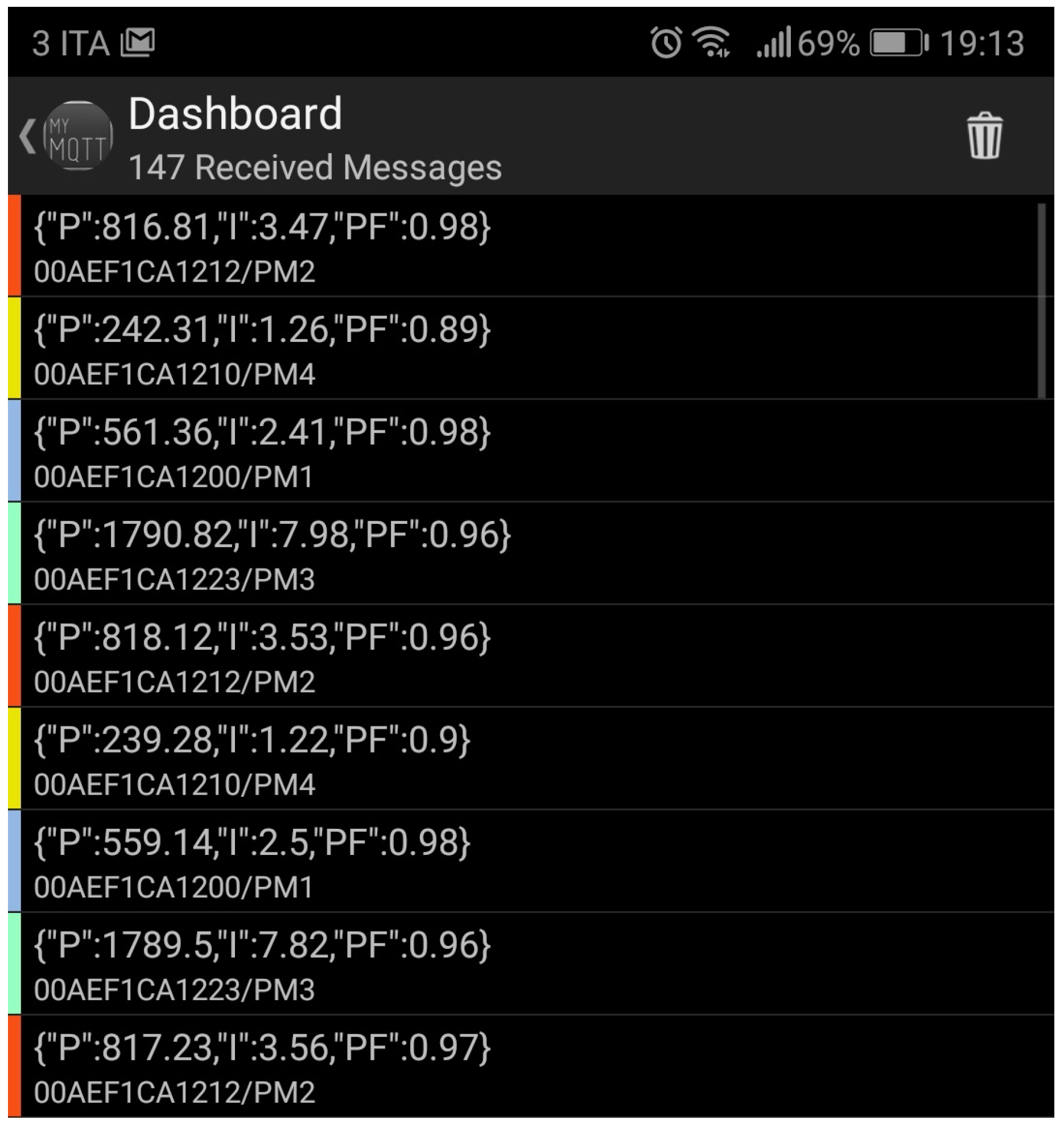Image resolution: width=1064 pixels, height=1128 pixels.
Task: Select the message with P 817.23
Action: point(262,1066)
